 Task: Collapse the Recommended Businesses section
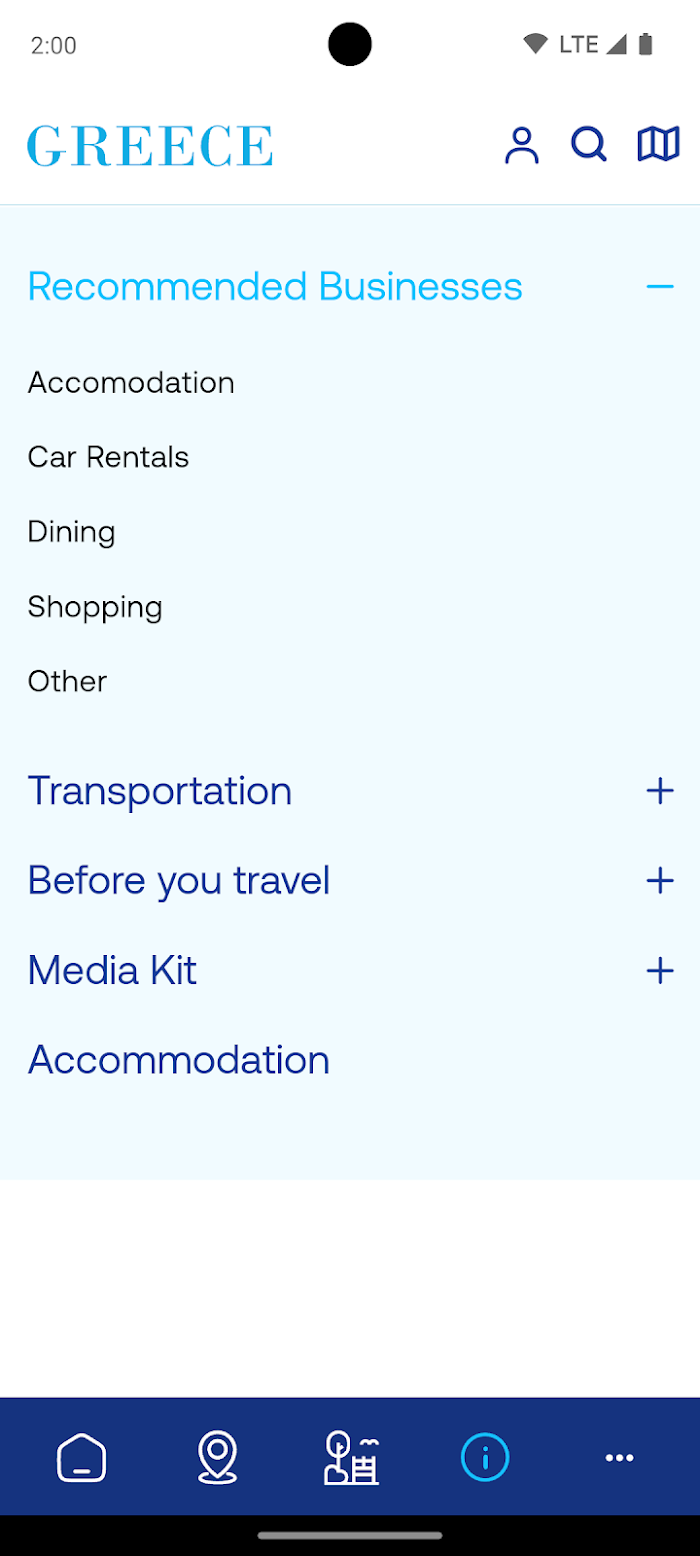660,287
